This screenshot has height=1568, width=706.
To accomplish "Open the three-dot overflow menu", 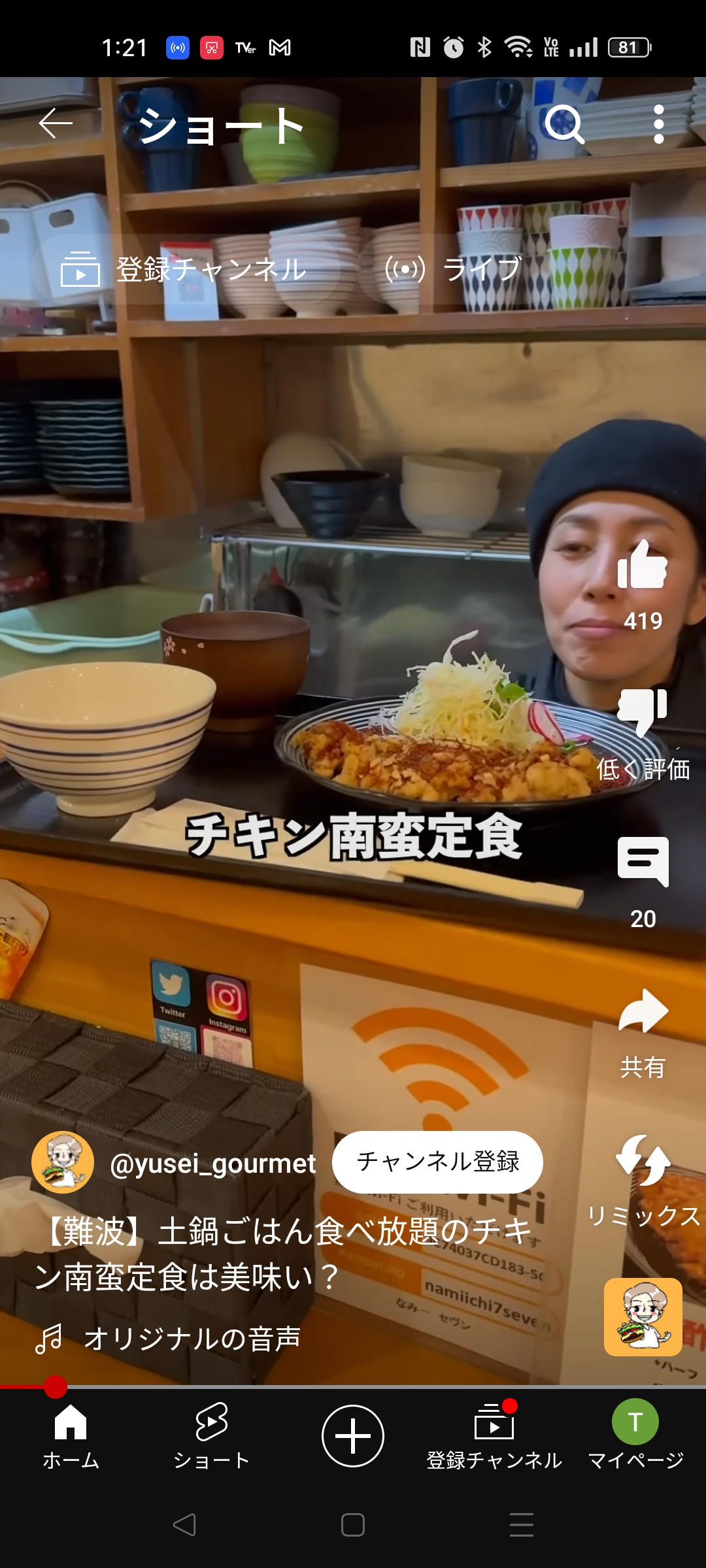I will 658,124.
